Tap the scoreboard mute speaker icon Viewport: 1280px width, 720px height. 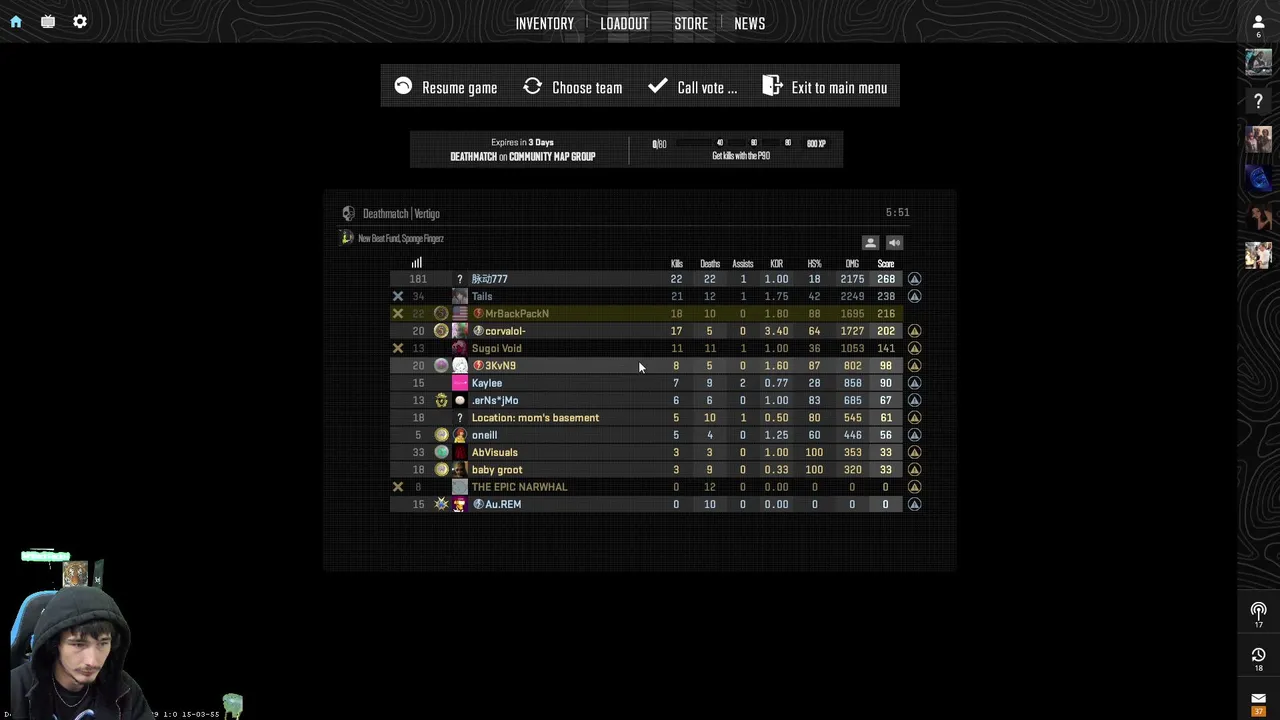coord(894,243)
